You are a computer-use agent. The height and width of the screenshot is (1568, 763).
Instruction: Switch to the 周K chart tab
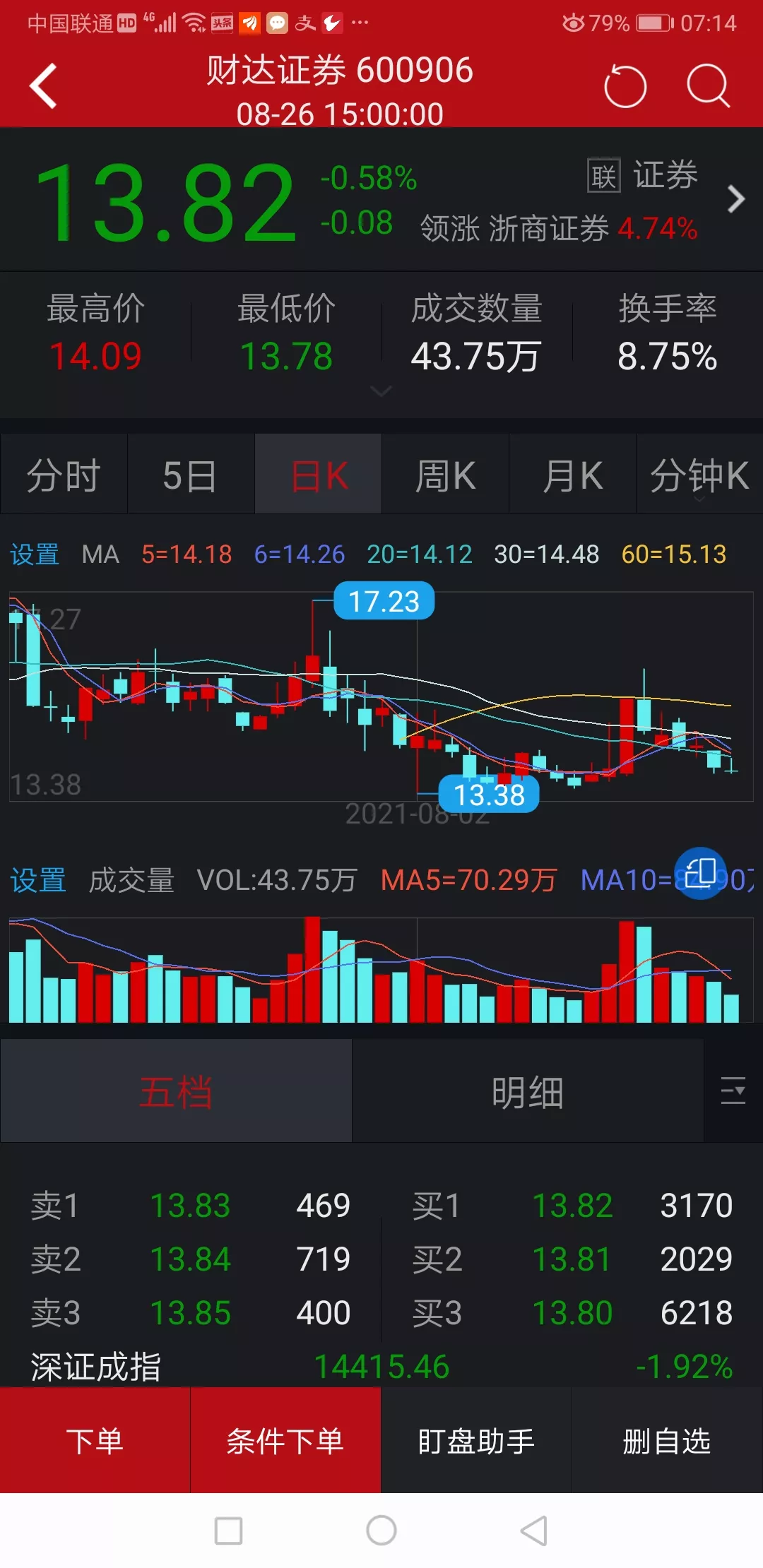[x=445, y=475]
